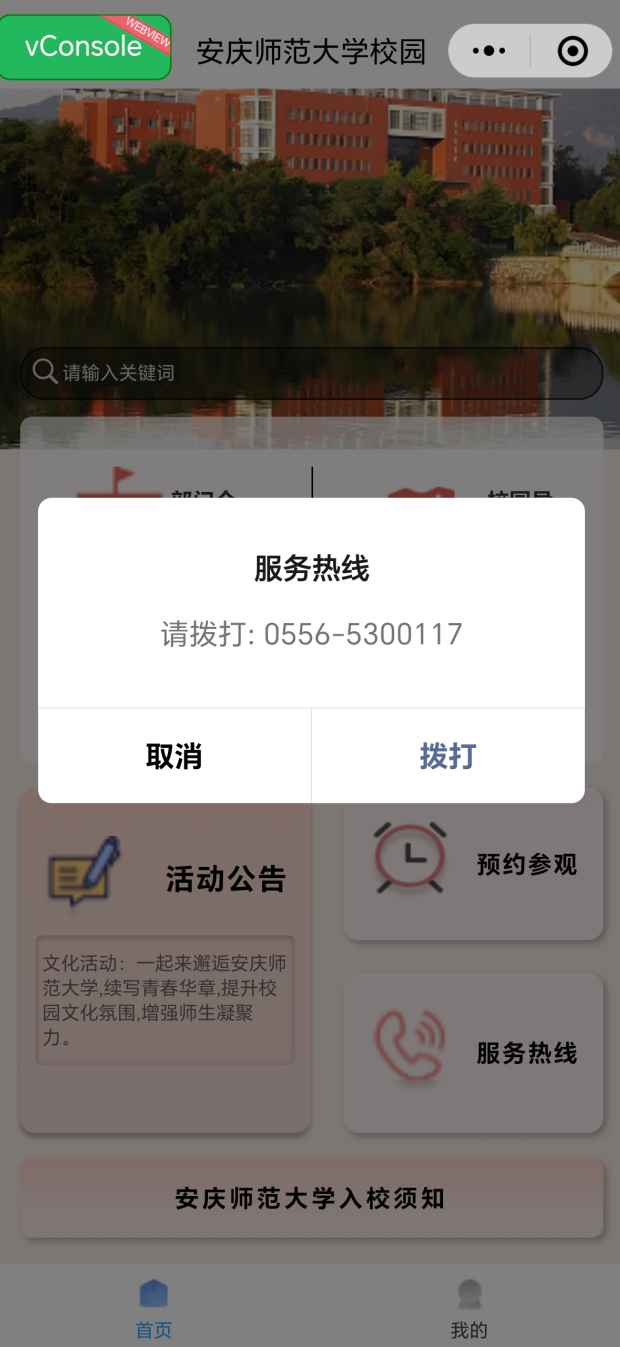This screenshot has width=620, height=1347.
Task: Open the 活动公告 card
Action: tap(166, 880)
